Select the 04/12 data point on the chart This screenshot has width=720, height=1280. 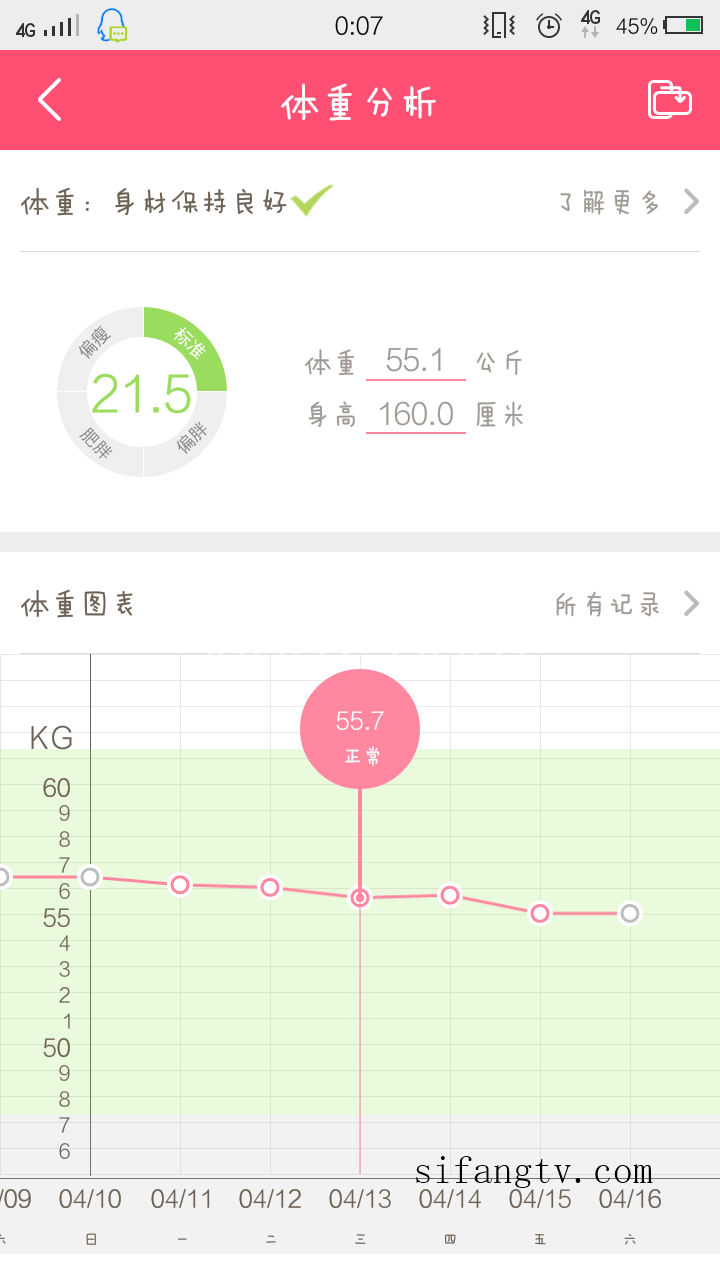[270, 887]
